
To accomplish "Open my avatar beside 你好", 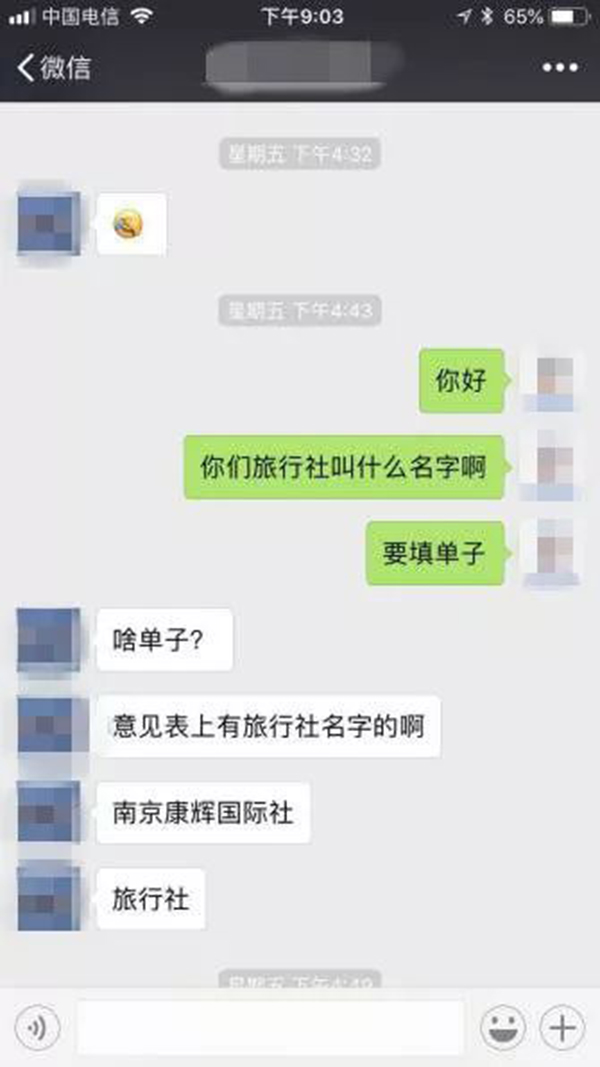I will [x=553, y=380].
